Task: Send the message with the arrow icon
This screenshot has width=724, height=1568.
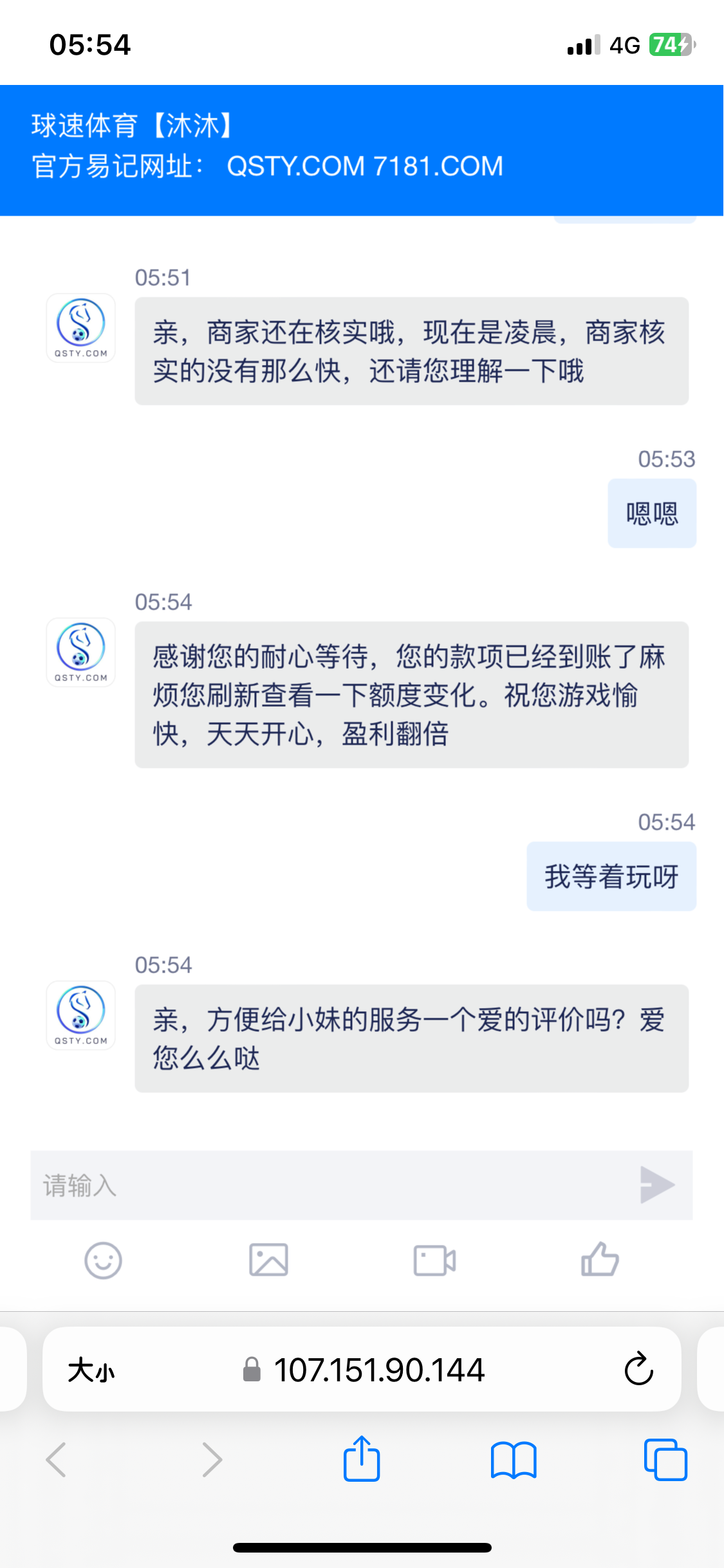Action: (x=658, y=1184)
